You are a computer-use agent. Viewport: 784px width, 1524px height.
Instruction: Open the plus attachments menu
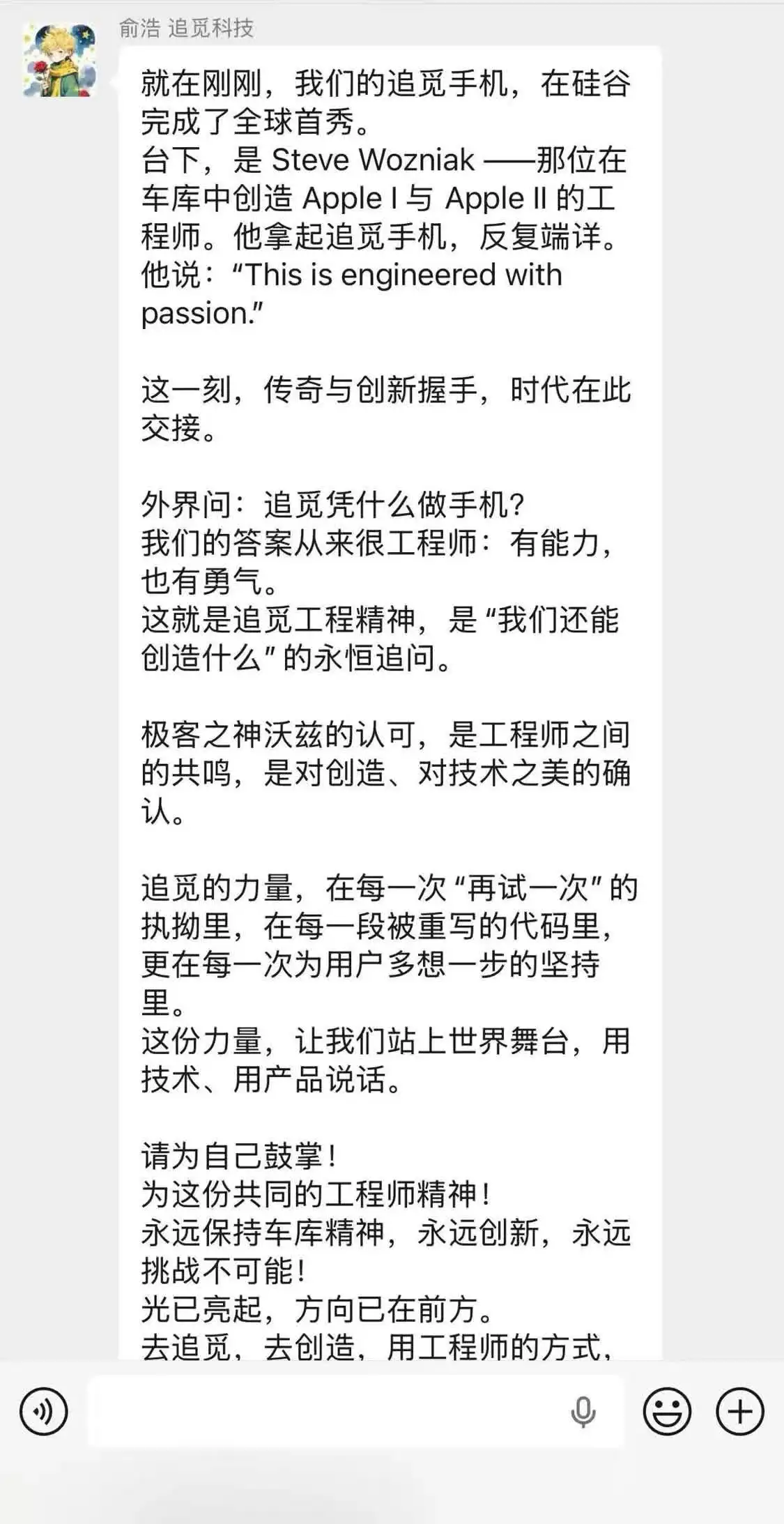(x=740, y=1412)
